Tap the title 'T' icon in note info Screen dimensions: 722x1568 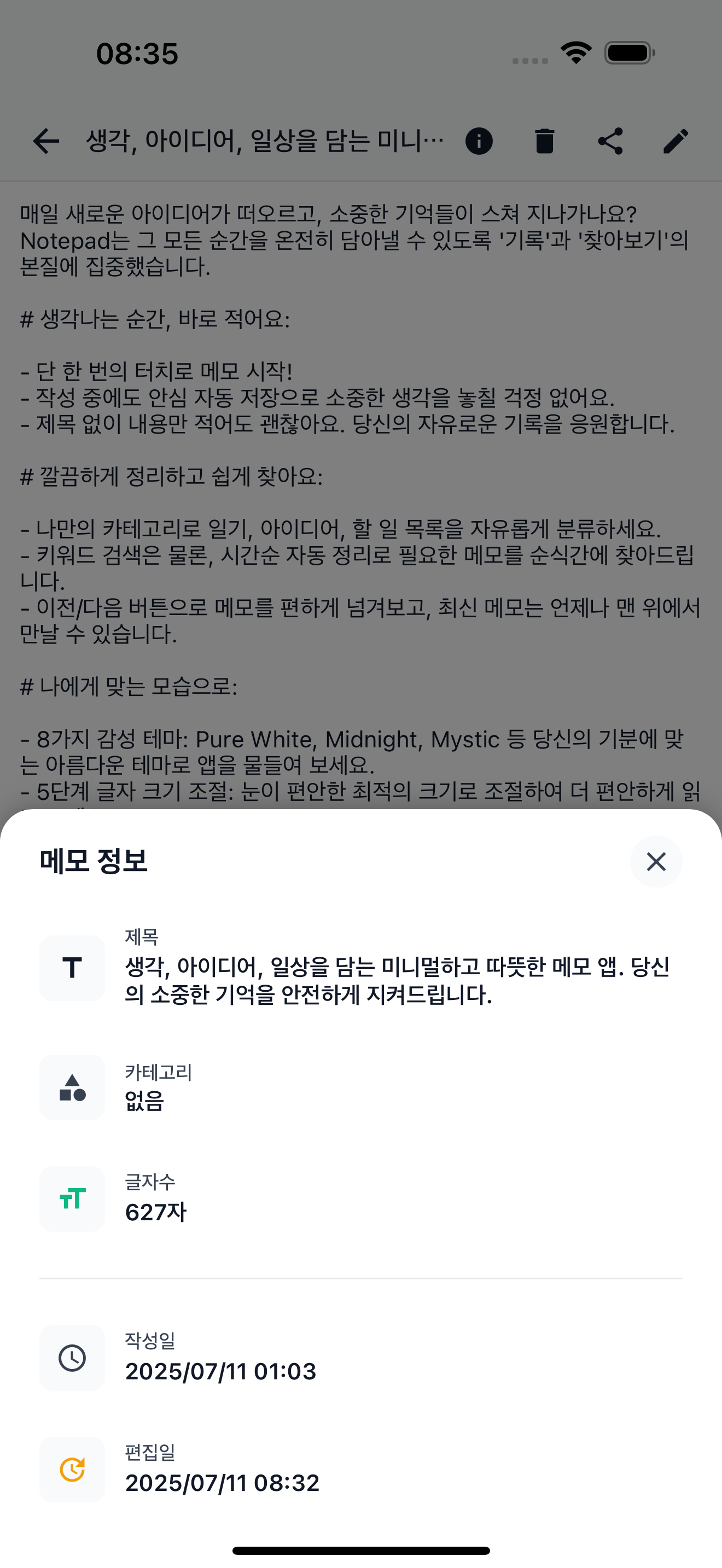pos(72,968)
